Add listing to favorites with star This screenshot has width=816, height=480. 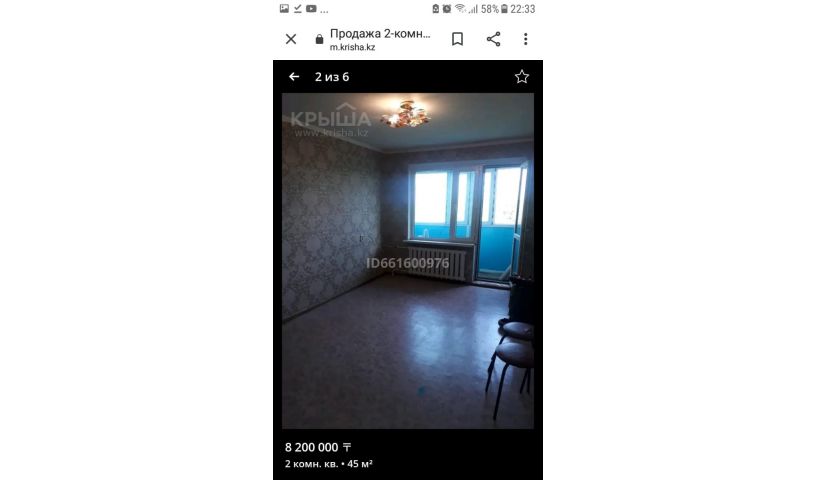point(521,76)
